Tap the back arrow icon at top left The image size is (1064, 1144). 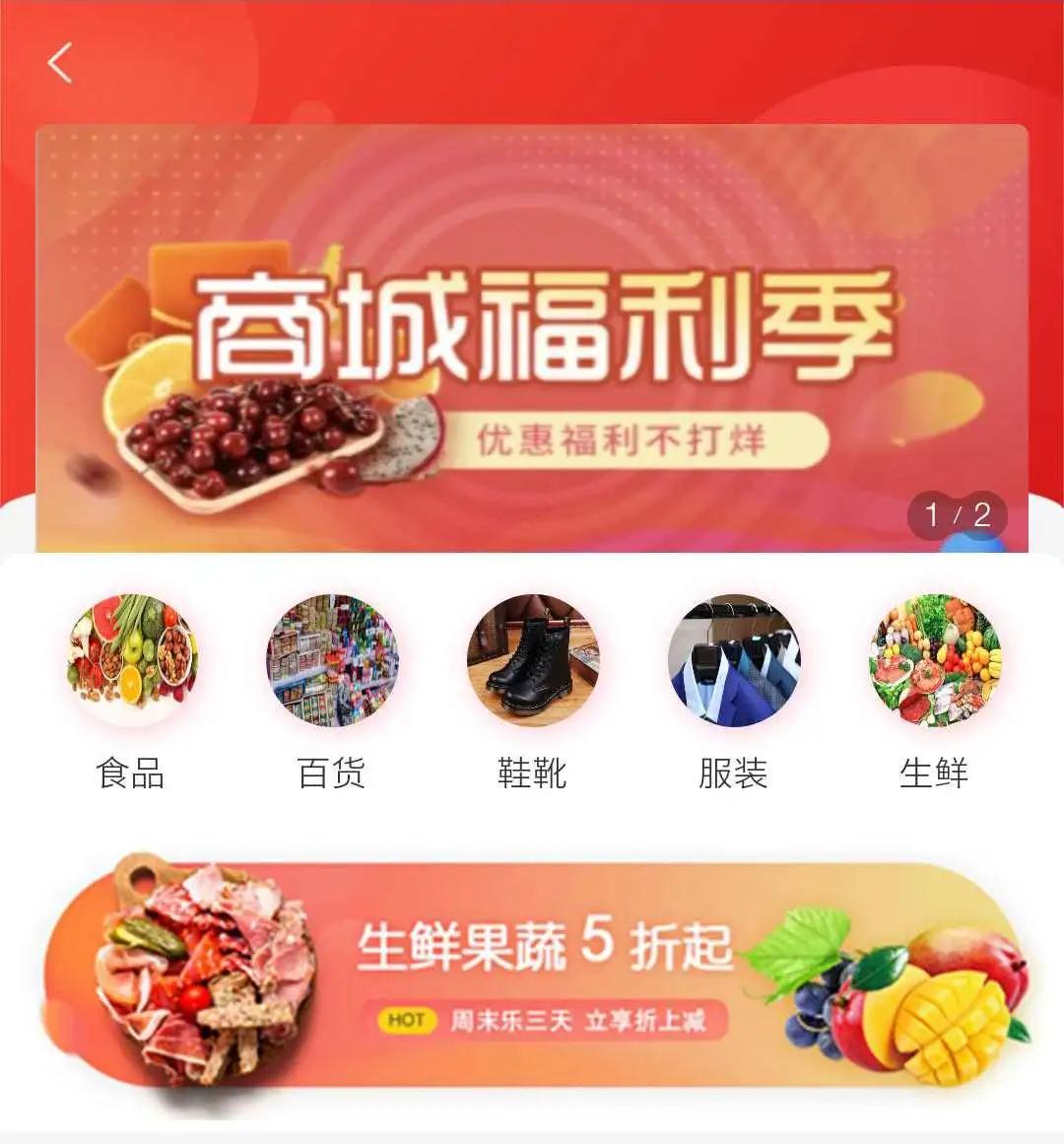pyautogui.click(x=61, y=62)
